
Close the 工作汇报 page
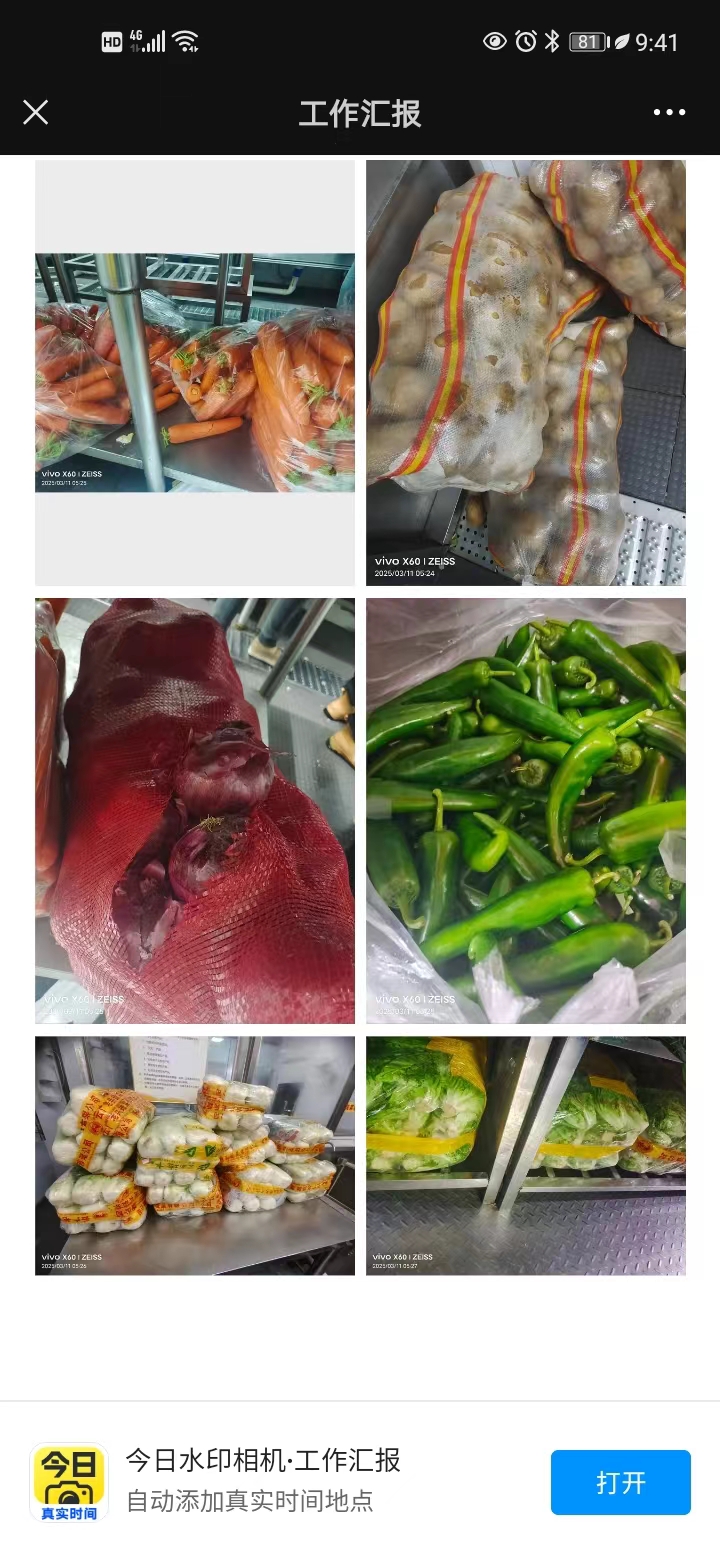tap(36, 112)
